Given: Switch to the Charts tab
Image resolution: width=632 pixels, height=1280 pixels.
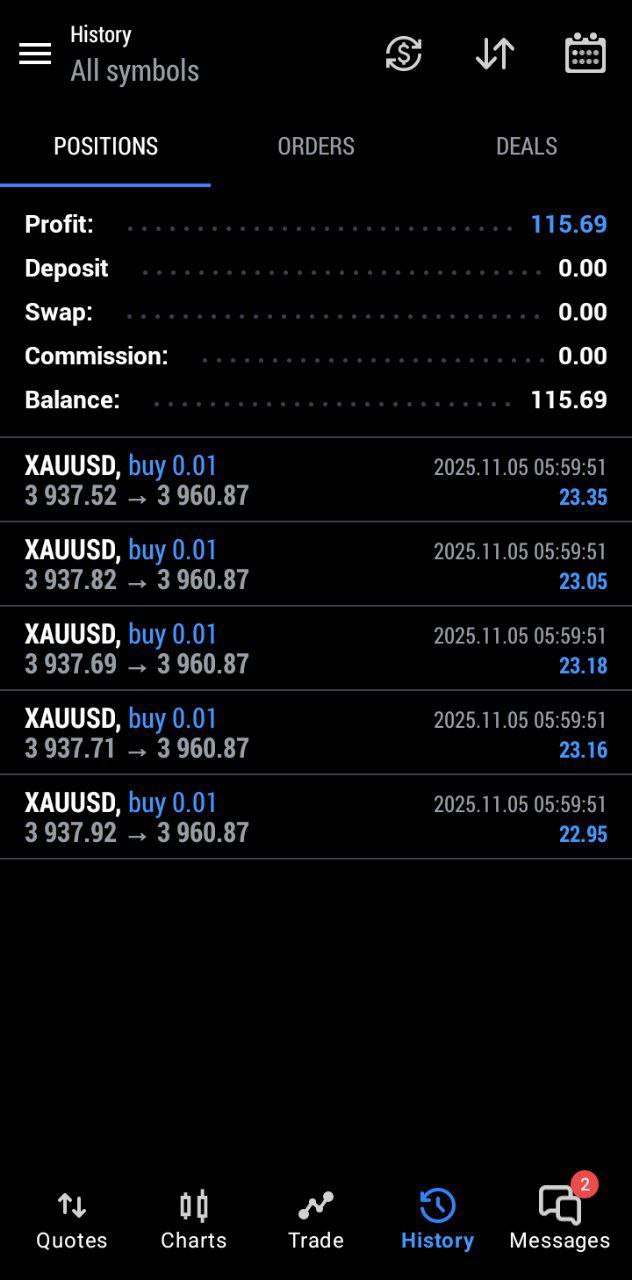Looking at the screenshot, I should [194, 1220].
